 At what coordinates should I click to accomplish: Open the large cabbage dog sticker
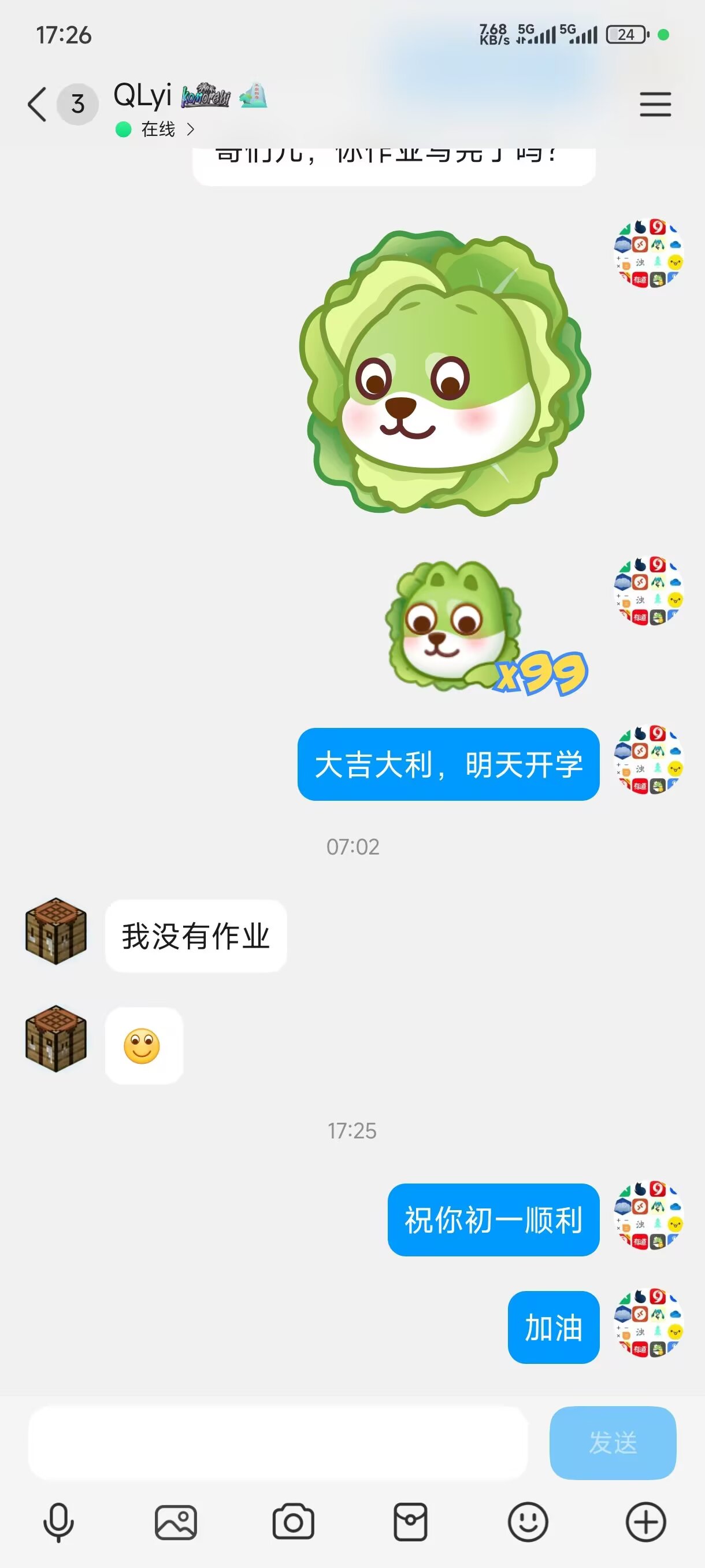pyautogui.click(x=444, y=372)
